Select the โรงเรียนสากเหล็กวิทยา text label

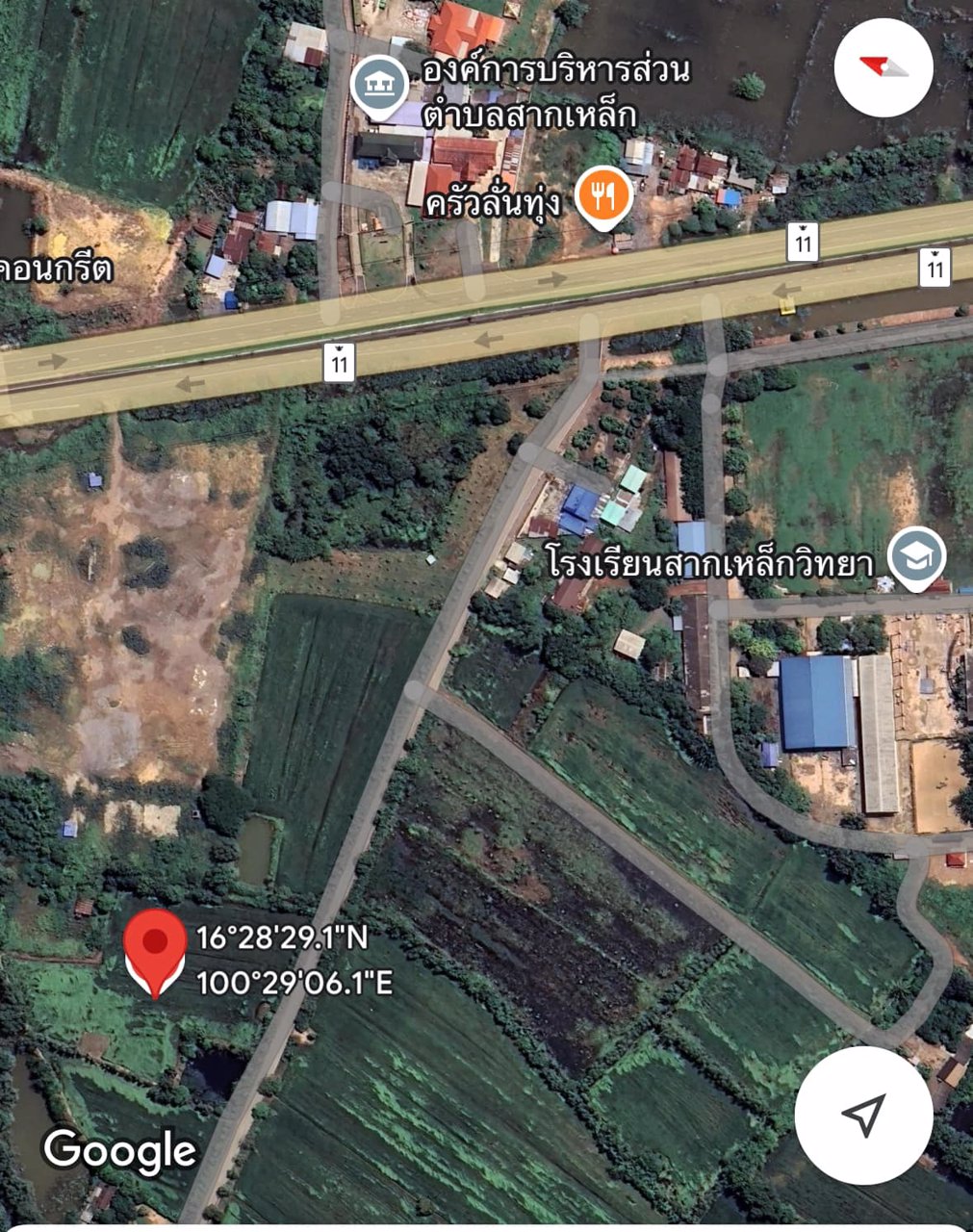712,558
